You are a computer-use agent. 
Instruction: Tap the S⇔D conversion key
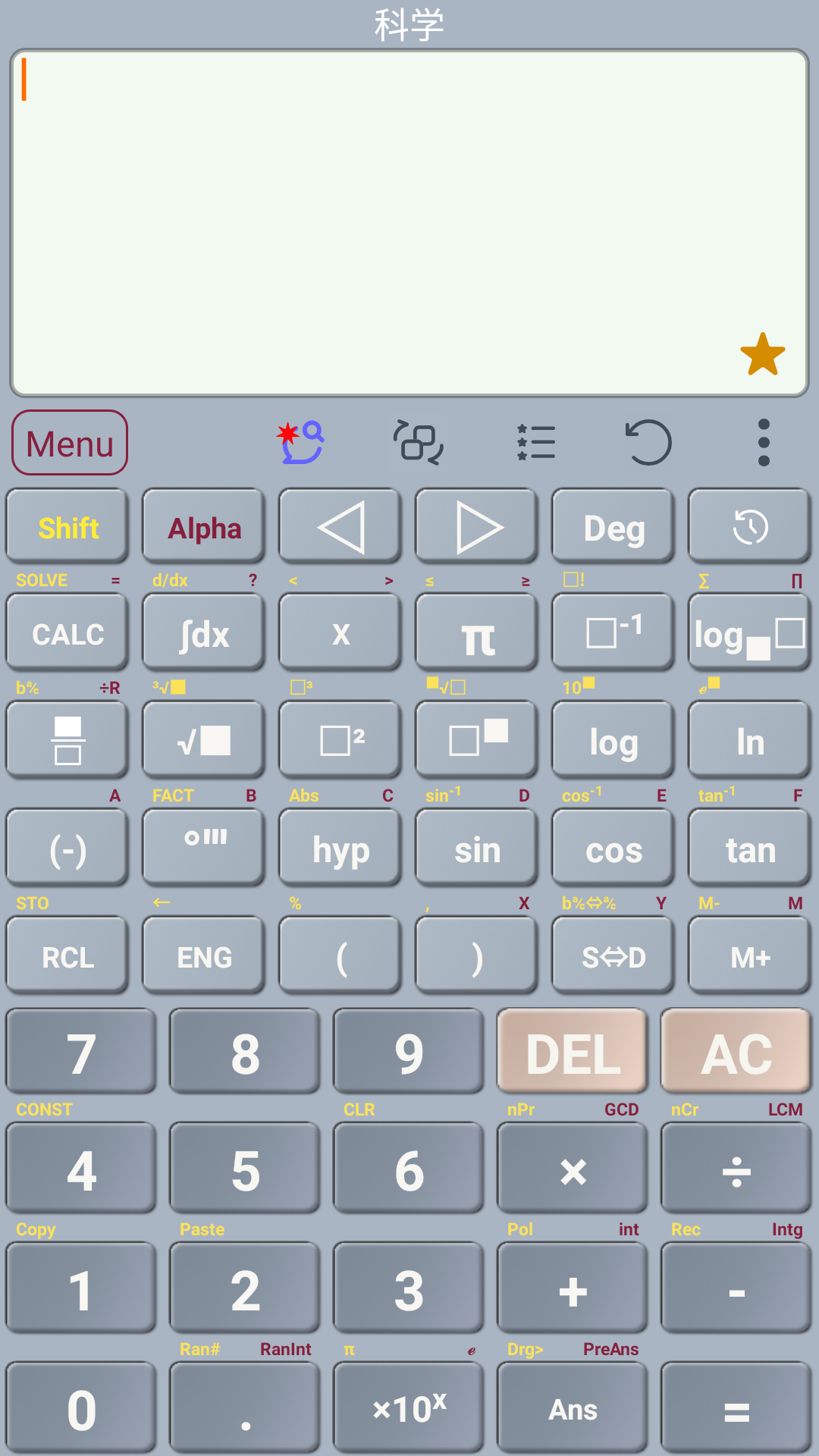[x=613, y=957]
